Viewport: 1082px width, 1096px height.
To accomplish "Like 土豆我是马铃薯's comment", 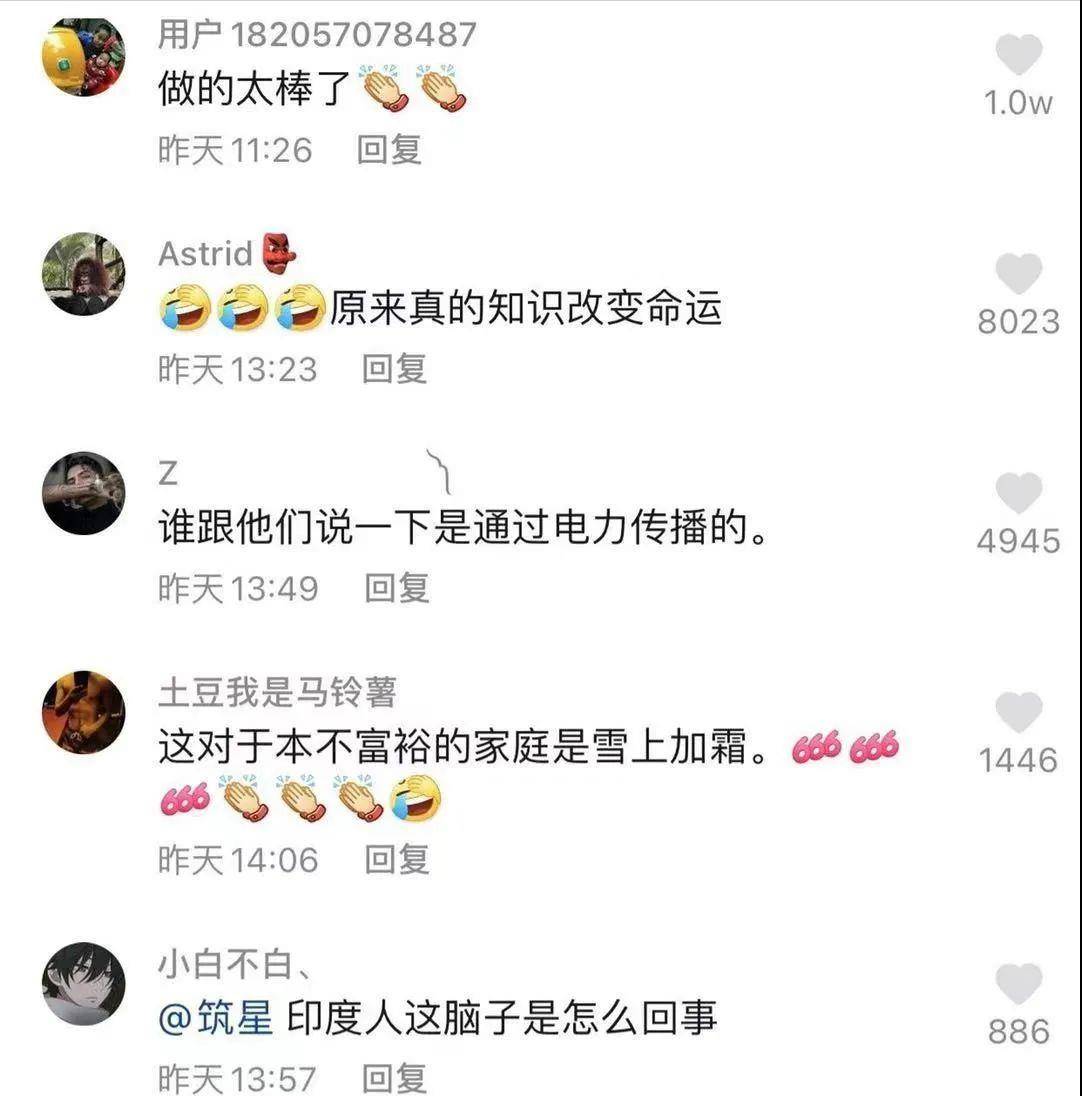I will (x=1019, y=713).
